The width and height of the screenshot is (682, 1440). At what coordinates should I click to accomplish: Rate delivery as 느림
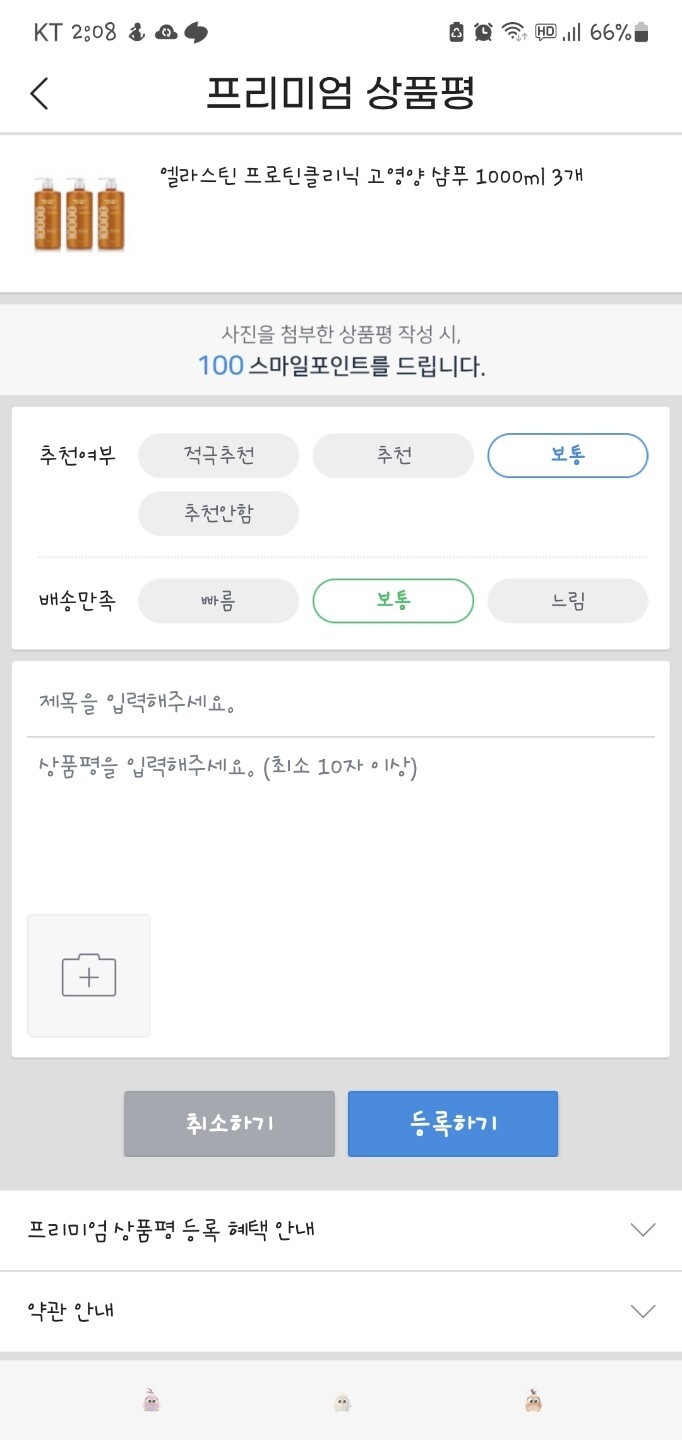[x=568, y=601]
